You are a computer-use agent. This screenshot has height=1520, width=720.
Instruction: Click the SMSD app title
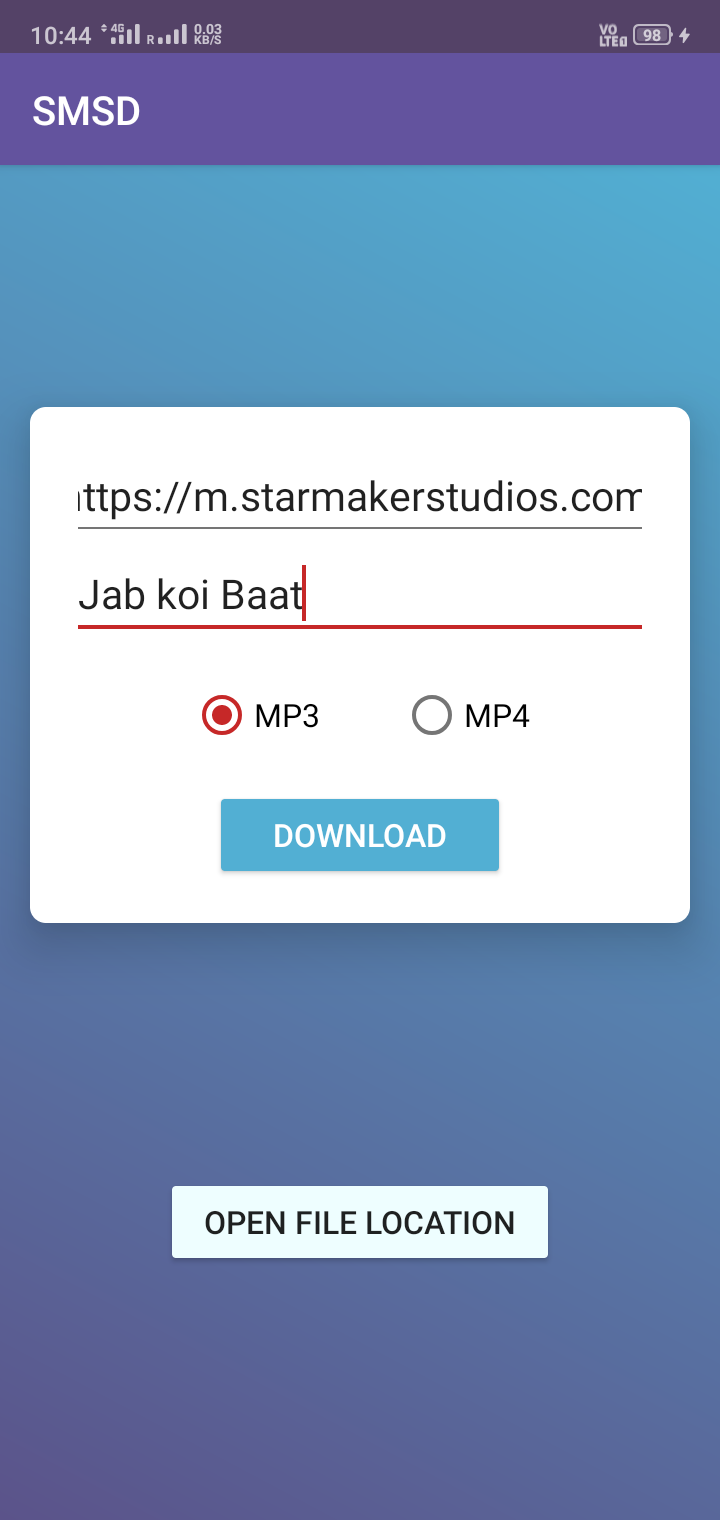(x=86, y=110)
